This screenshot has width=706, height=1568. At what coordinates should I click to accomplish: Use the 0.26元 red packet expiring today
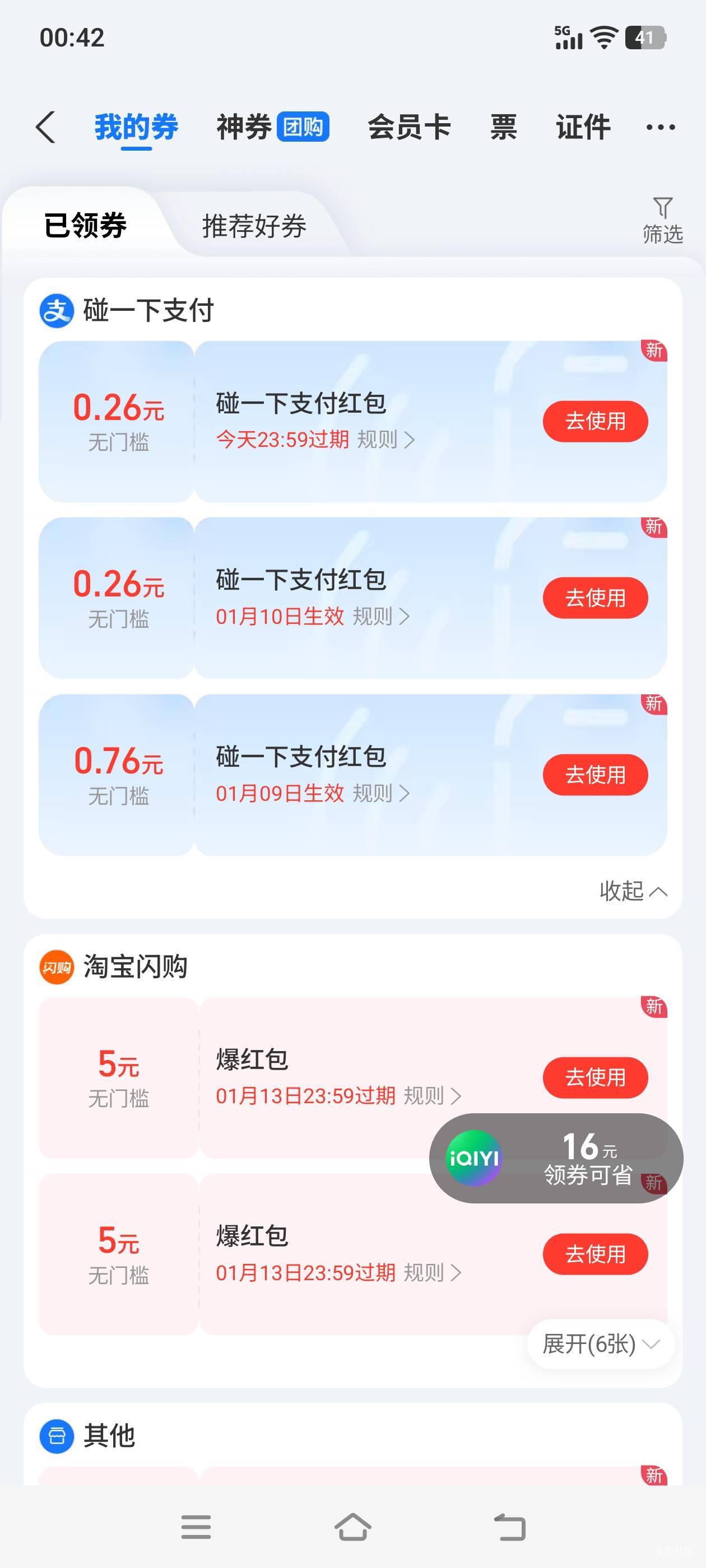(595, 421)
